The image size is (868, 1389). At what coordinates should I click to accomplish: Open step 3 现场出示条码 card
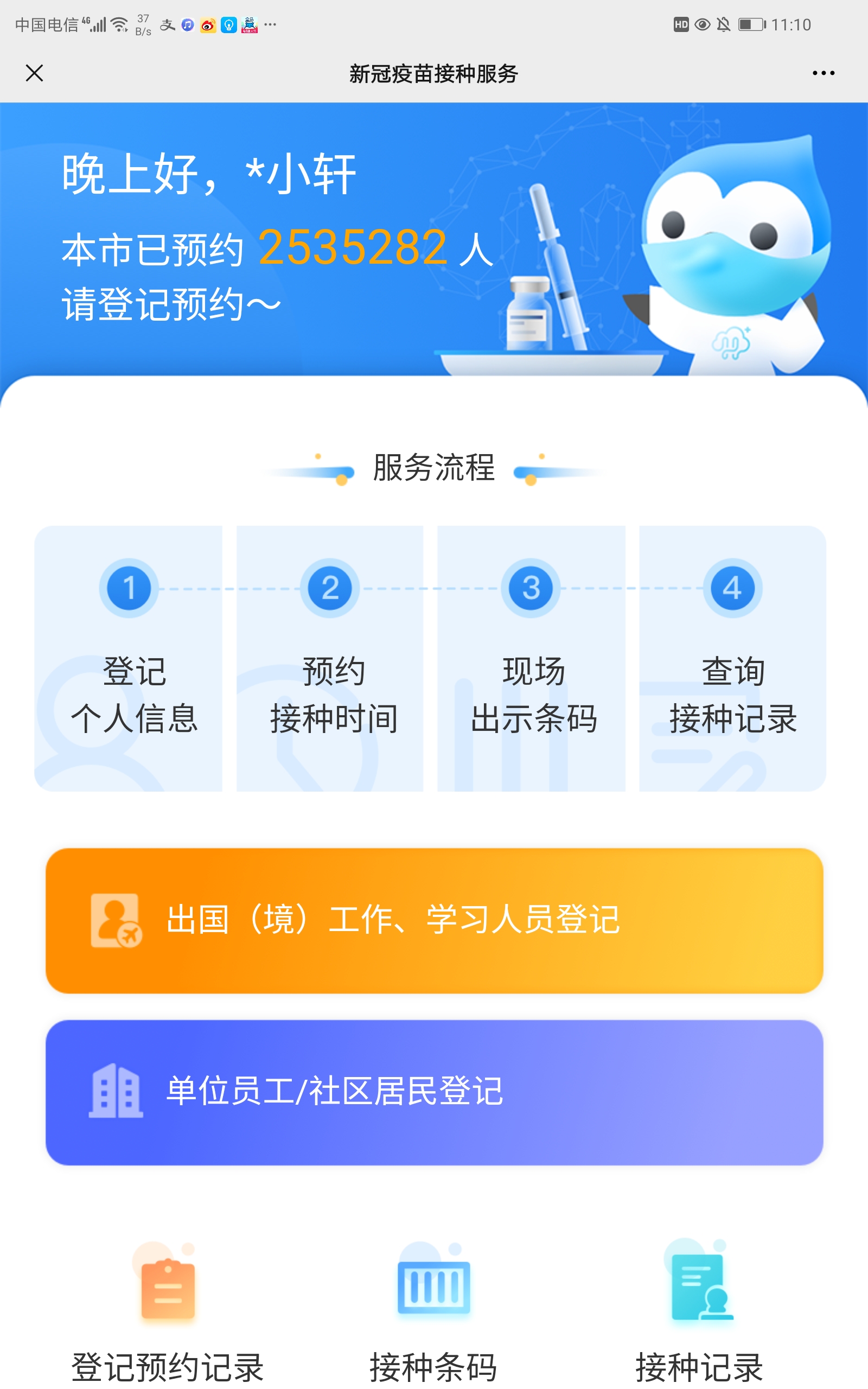(x=531, y=658)
